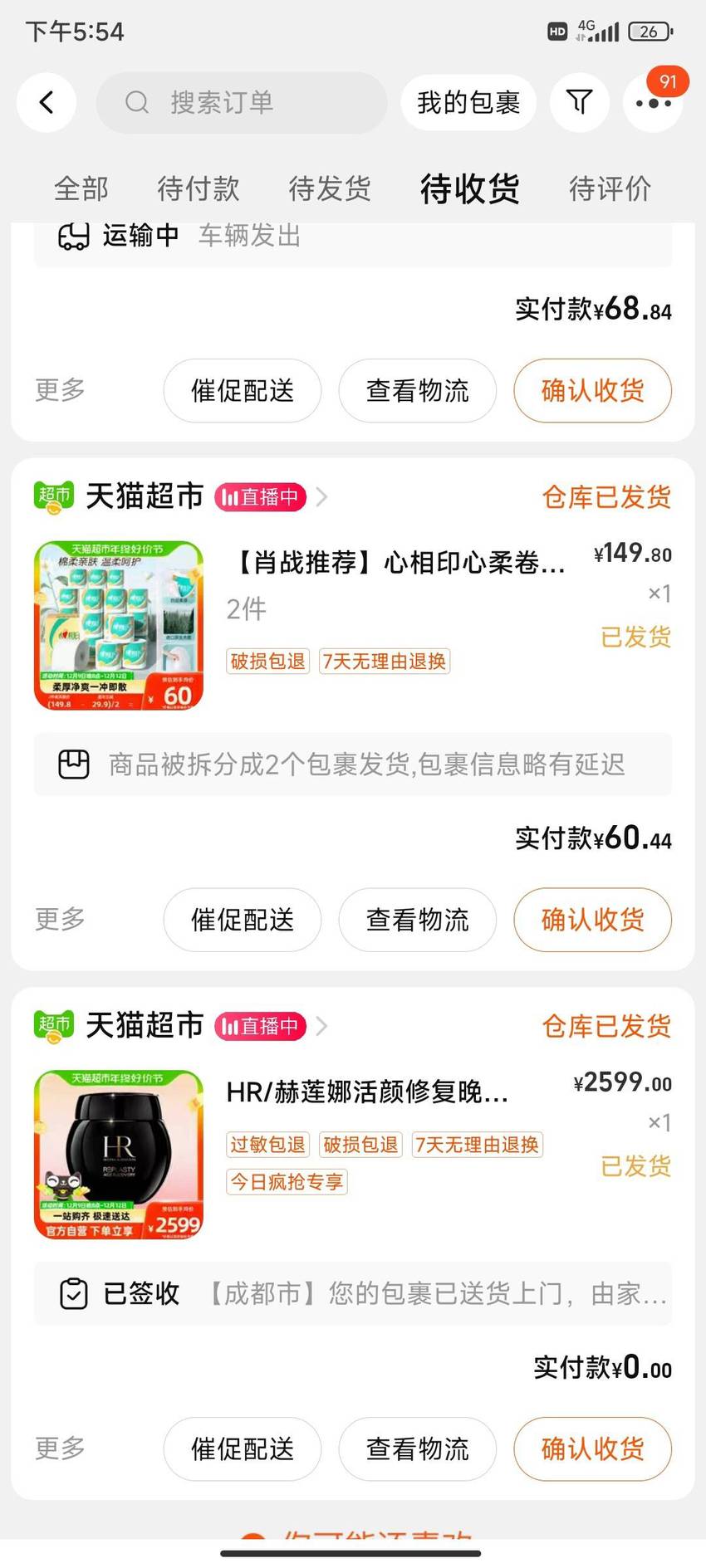This screenshot has width=706, height=1568.
Task: Switch to the 待评价 tab
Action: coord(610,188)
